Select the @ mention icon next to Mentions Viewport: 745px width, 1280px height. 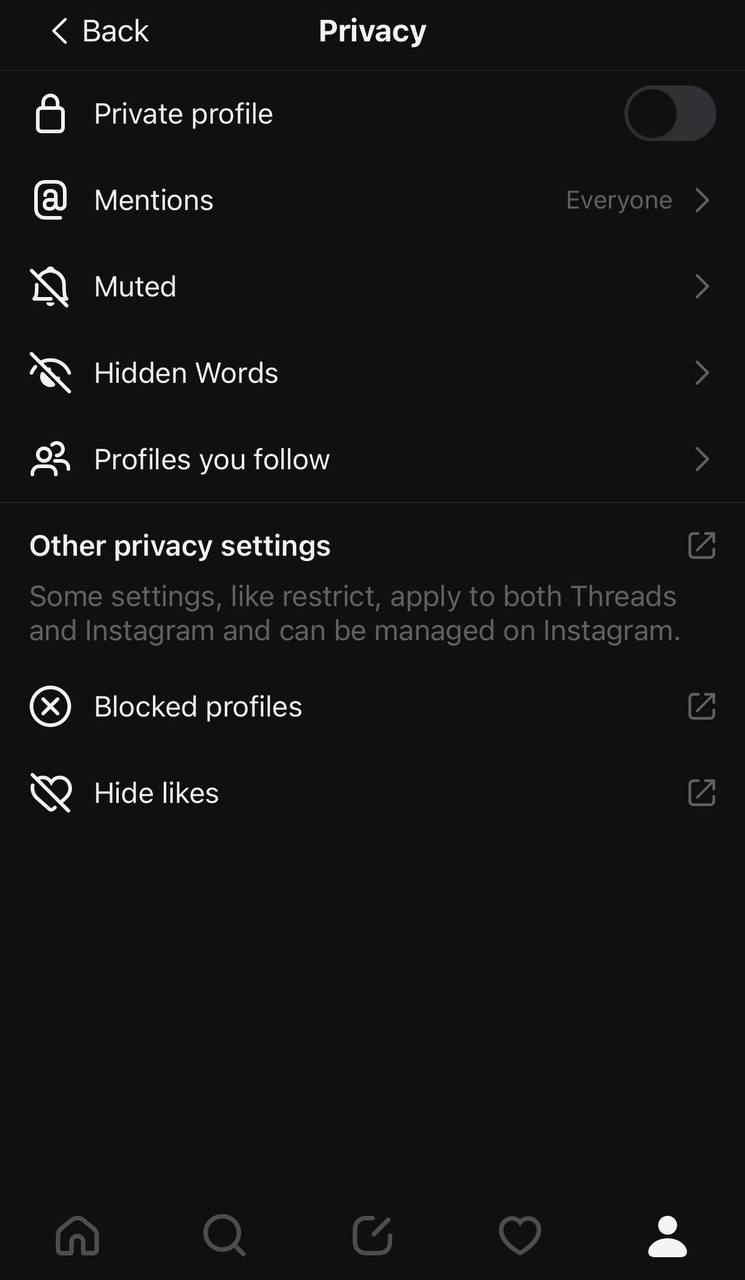point(49,200)
